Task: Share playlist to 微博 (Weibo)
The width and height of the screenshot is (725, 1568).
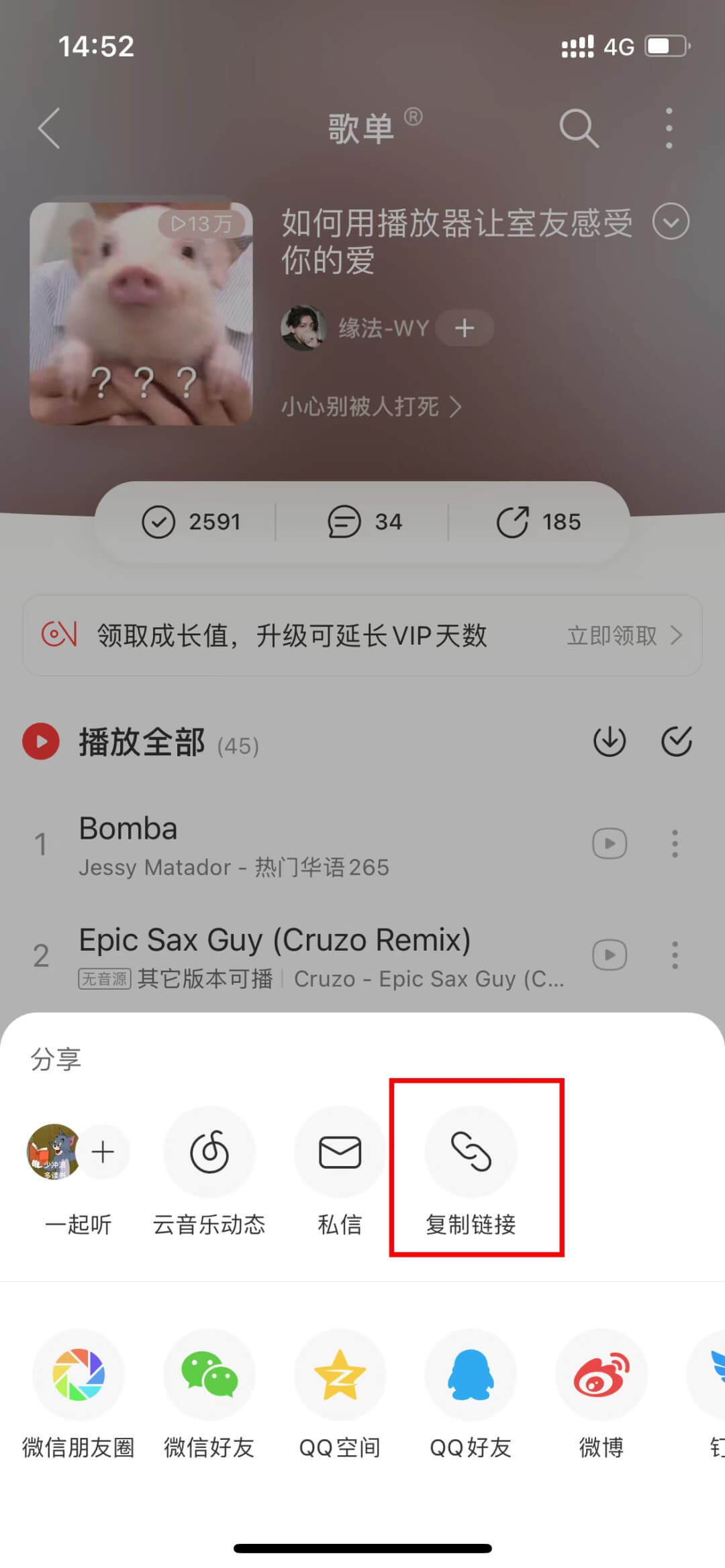Action: 601,1375
